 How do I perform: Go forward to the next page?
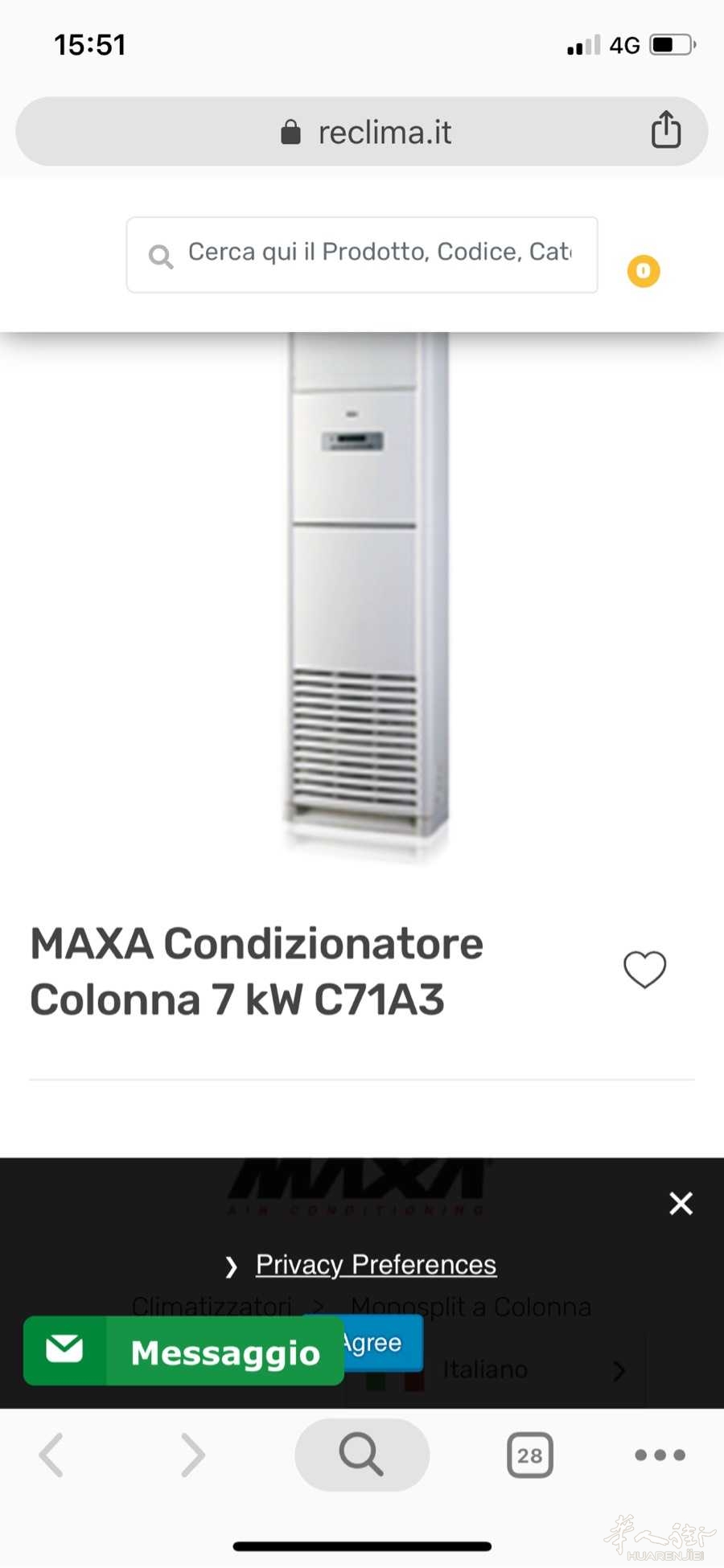[193, 1455]
